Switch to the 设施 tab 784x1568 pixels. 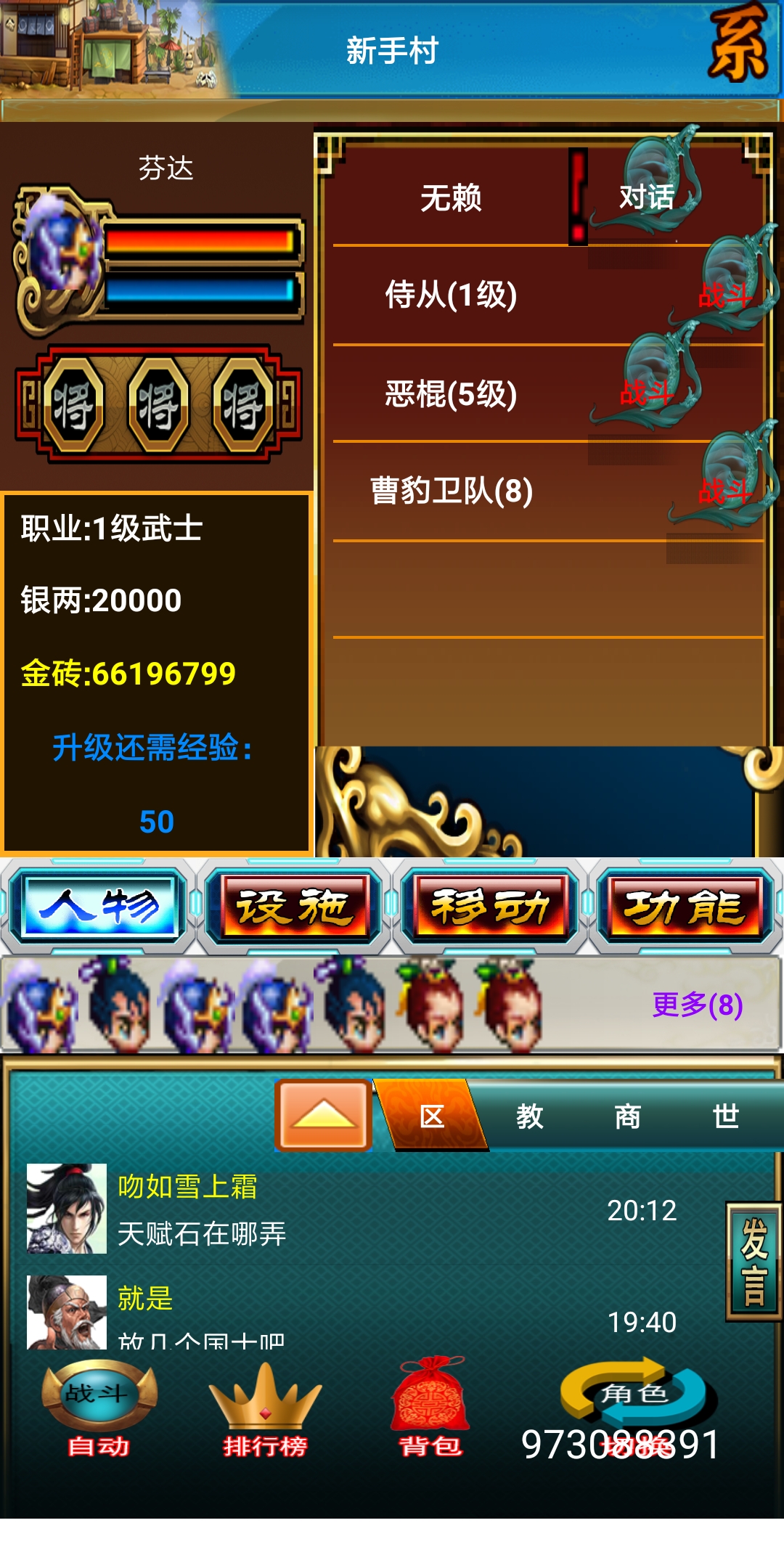pyautogui.click(x=294, y=906)
